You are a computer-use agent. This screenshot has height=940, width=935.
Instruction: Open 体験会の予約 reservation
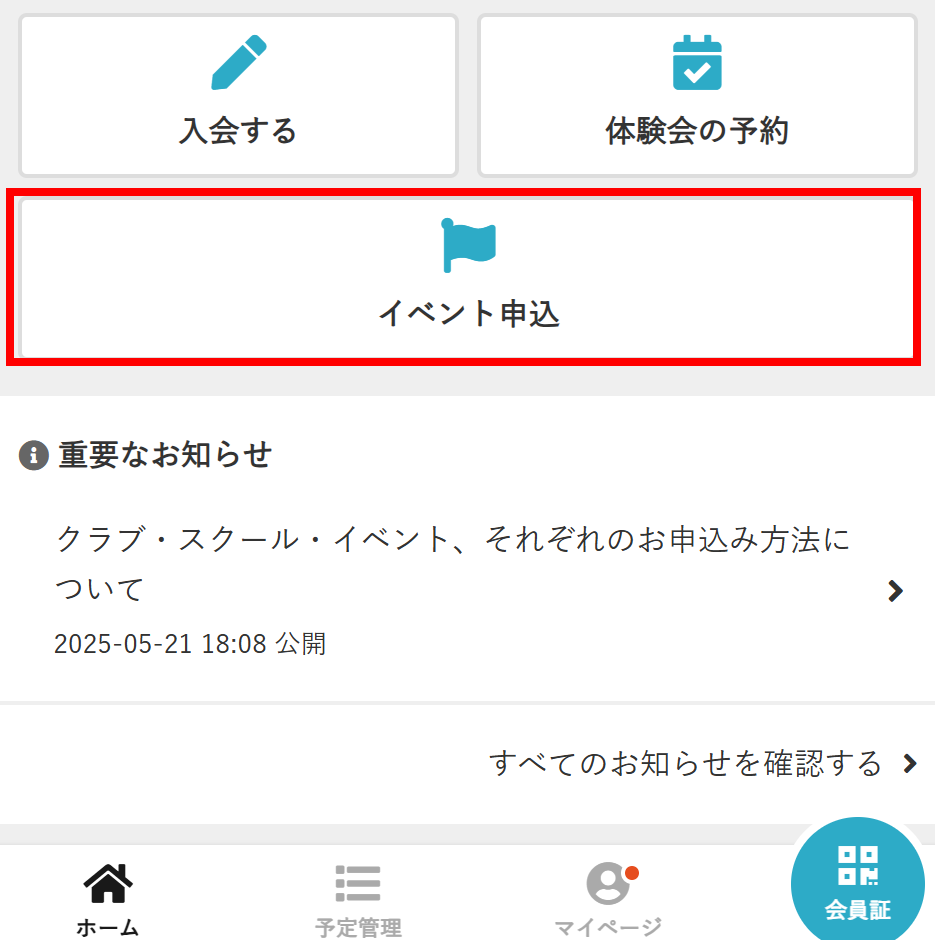(697, 96)
